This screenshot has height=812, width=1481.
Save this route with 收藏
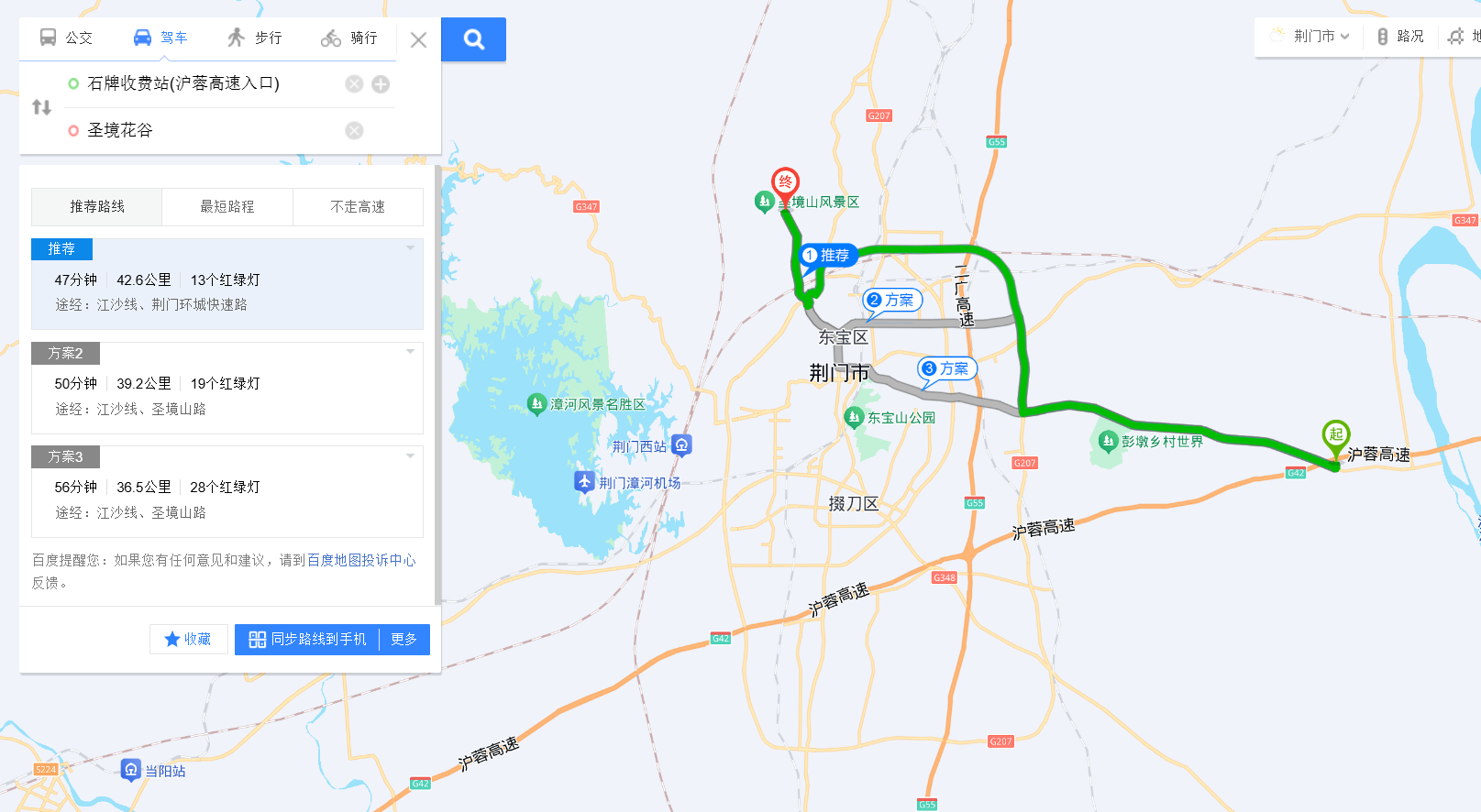[188, 639]
